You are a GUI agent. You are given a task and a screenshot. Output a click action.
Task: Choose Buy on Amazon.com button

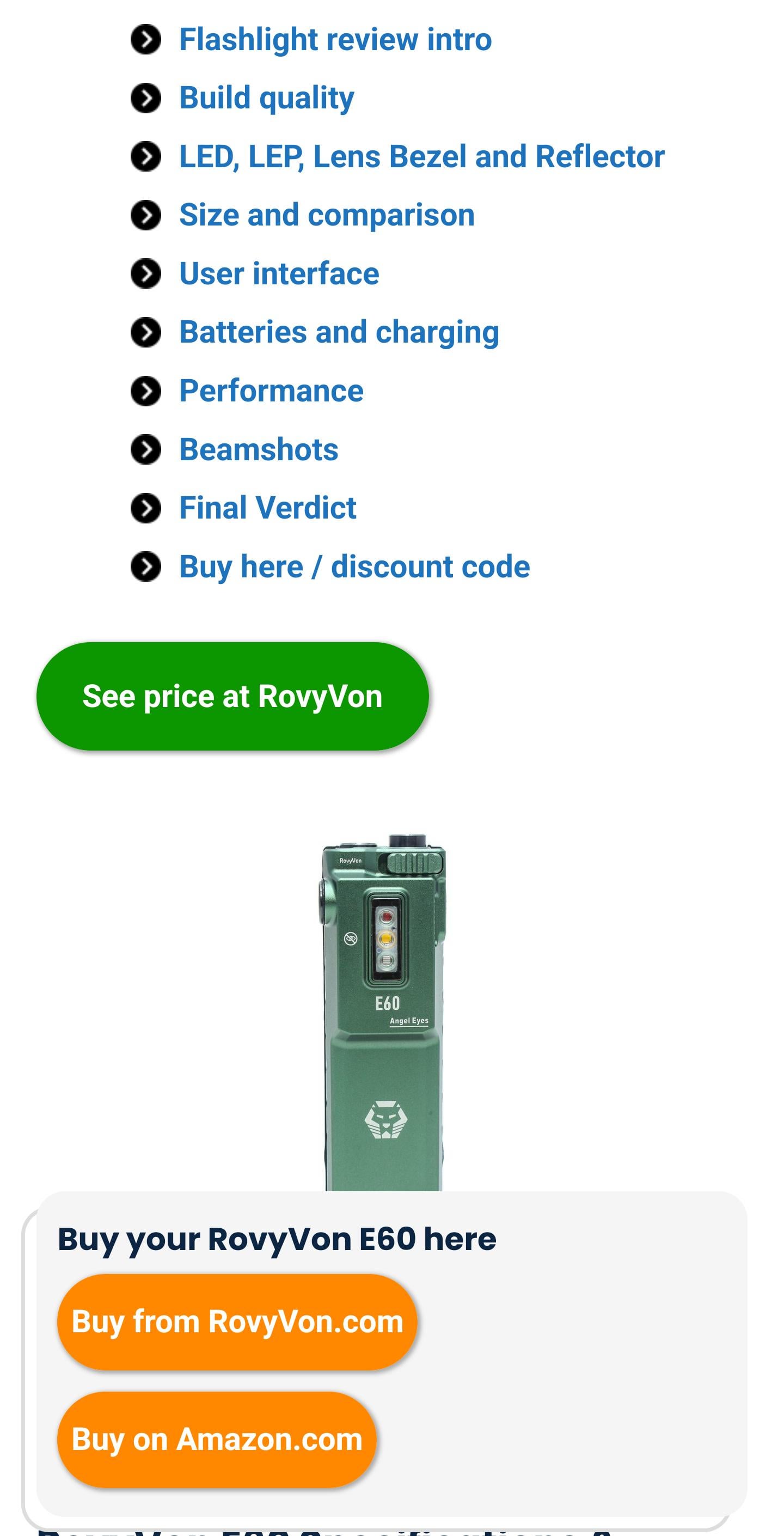[x=217, y=1439]
